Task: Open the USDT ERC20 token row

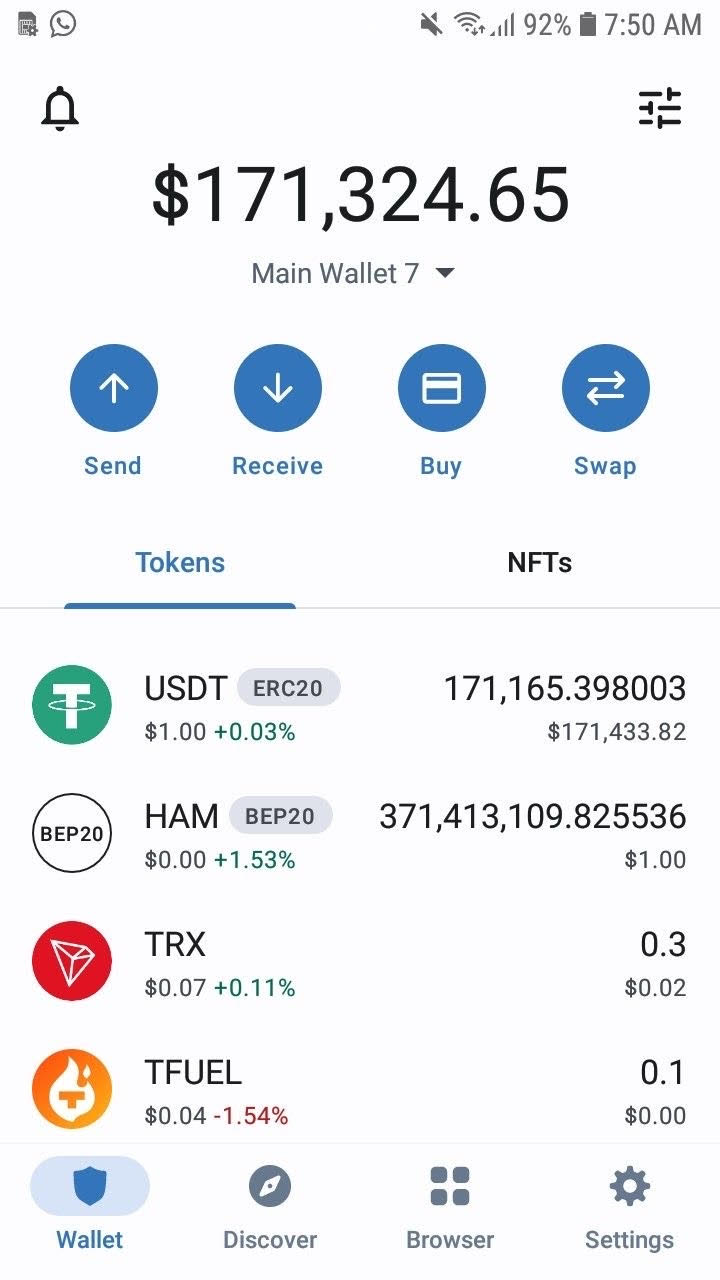Action: tap(360, 705)
